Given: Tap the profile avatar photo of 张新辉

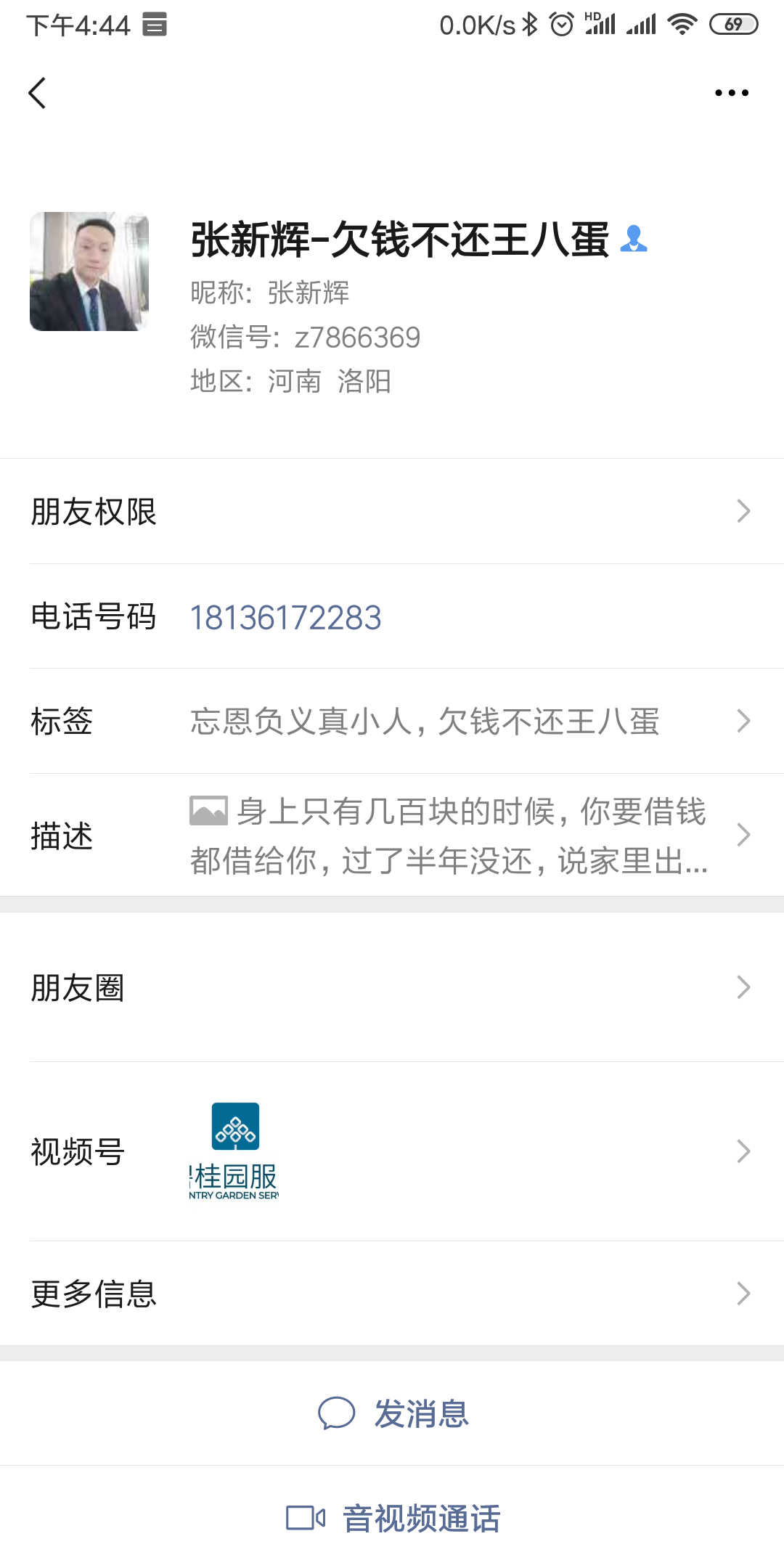Looking at the screenshot, I should (x=89, y=272).
